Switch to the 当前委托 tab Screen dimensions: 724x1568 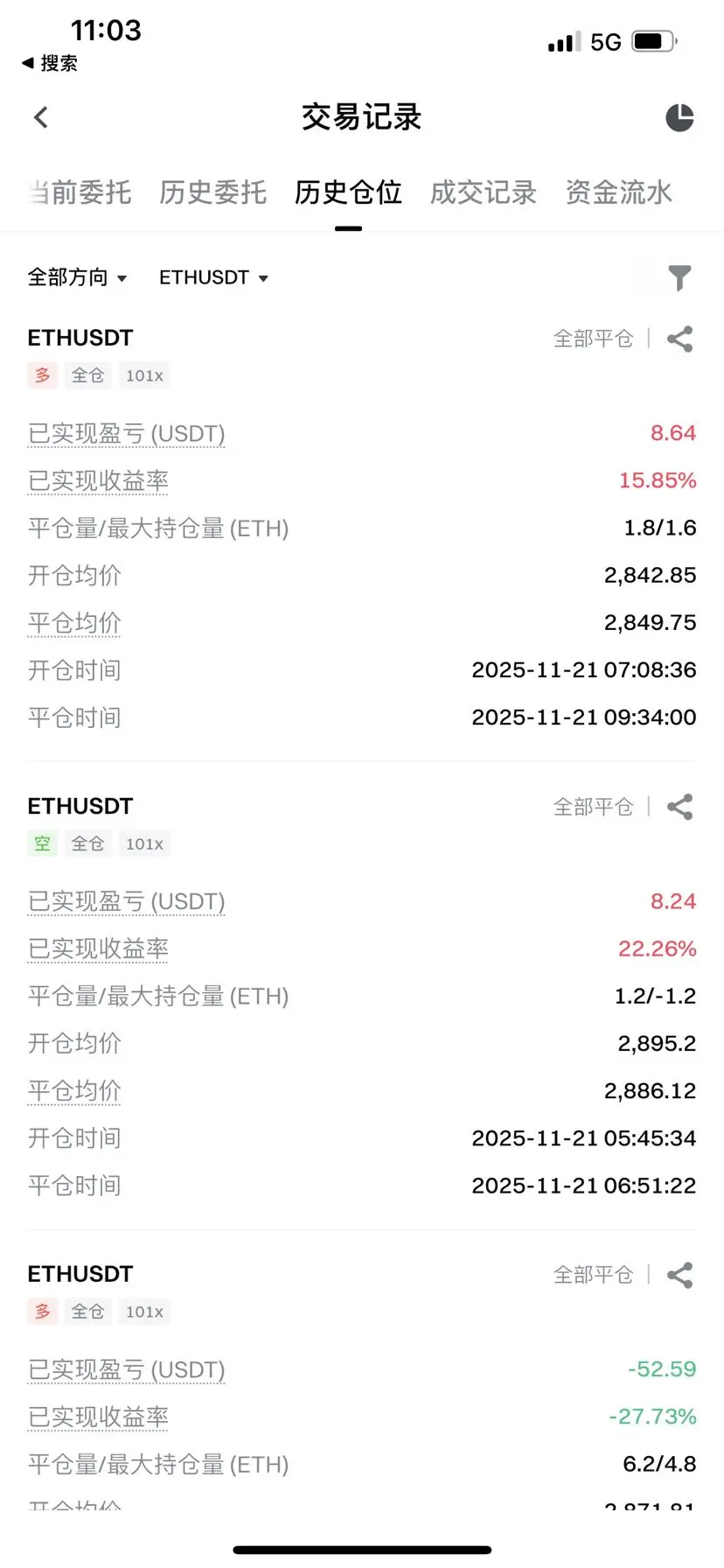point(80,192)
